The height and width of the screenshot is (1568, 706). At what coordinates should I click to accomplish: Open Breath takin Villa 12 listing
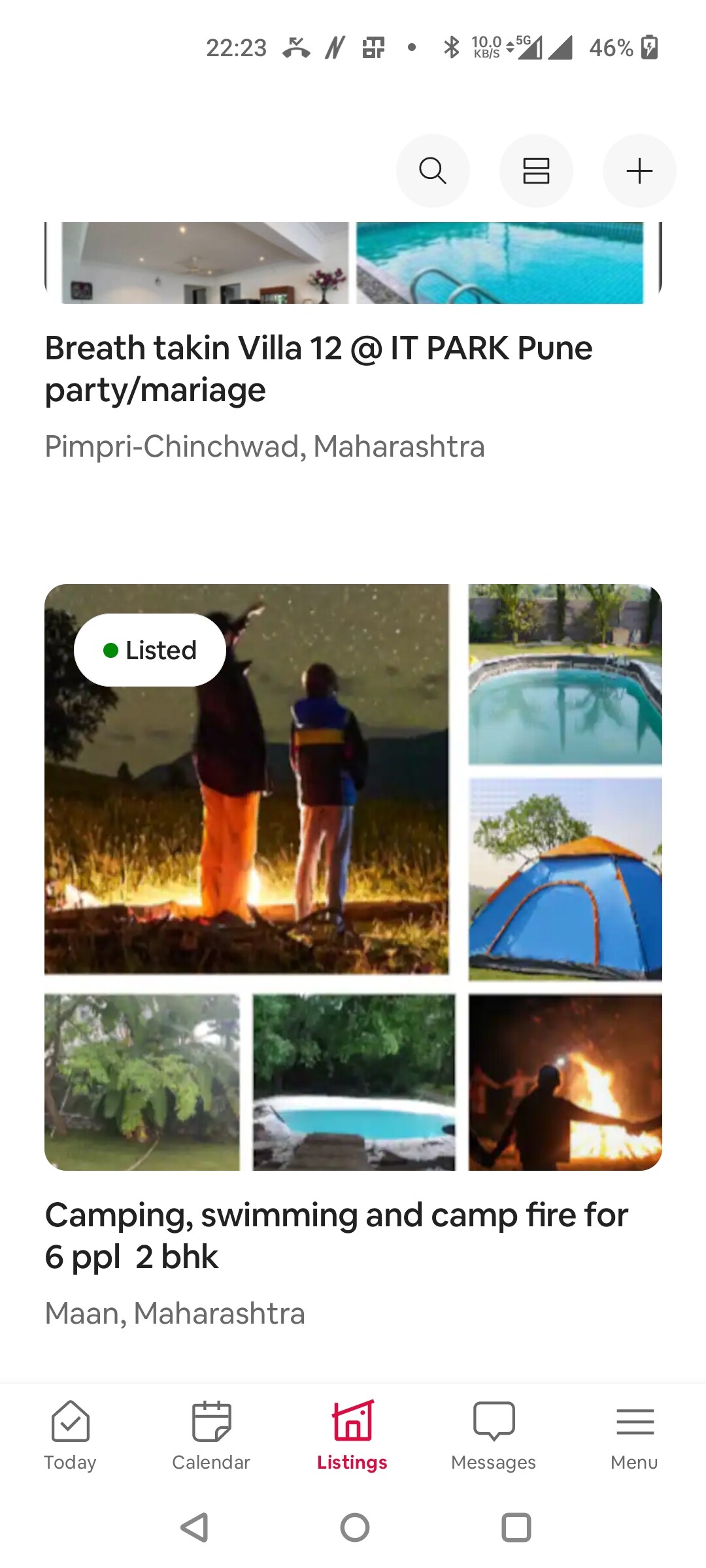pyautogui.click(x=318, y=368)
